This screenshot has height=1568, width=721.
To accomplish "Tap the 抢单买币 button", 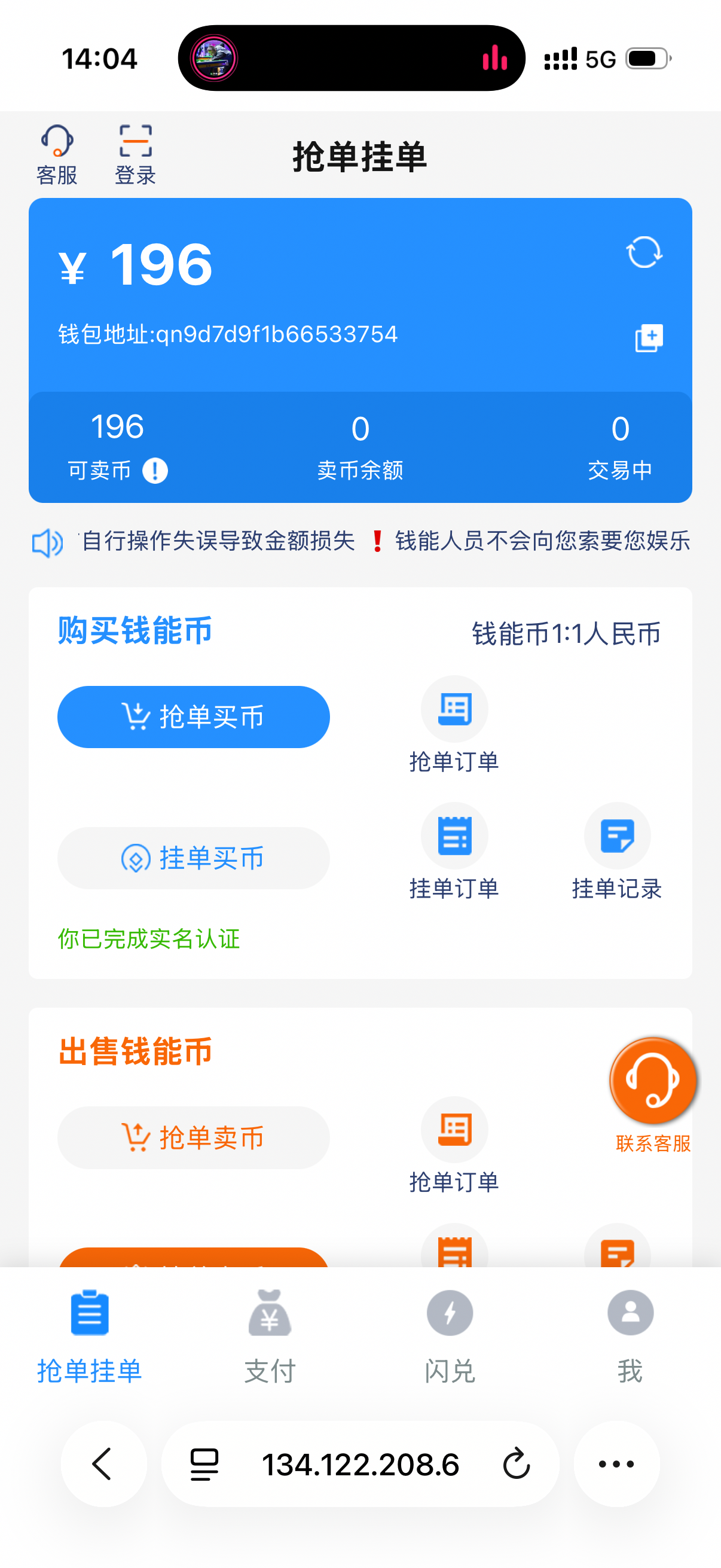I will [x=194, y=717].
